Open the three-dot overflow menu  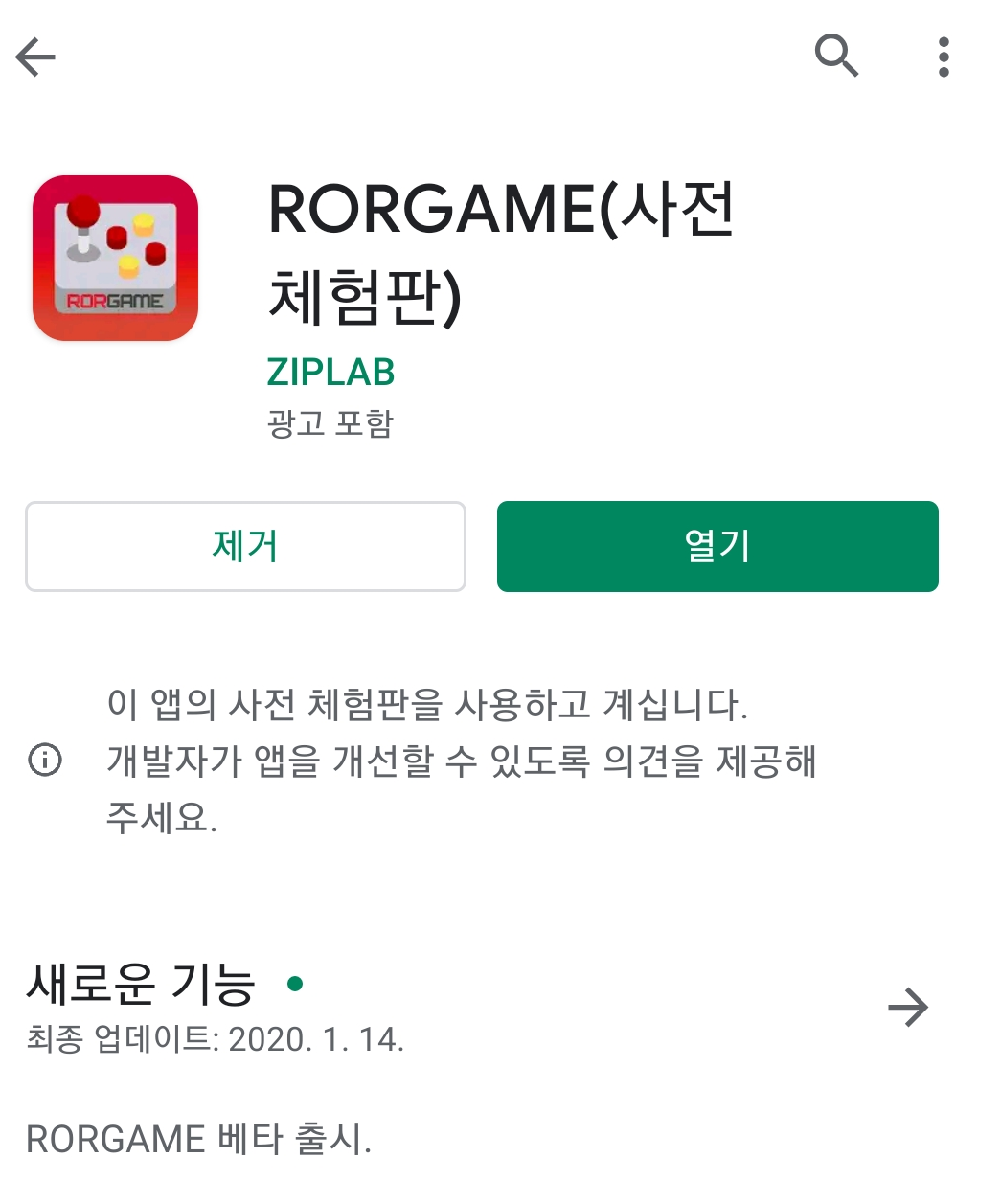[944, 57]
